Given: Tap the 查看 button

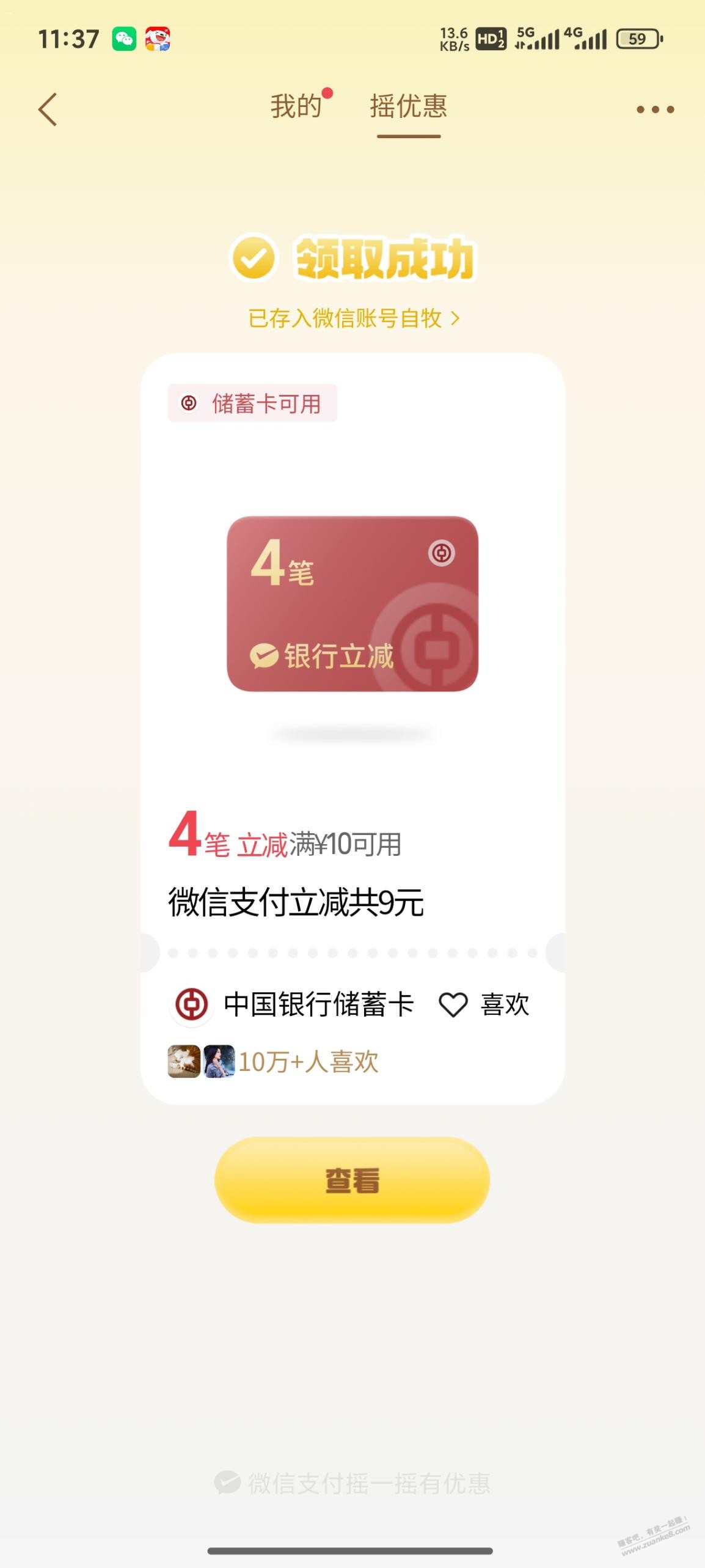Looking at the screenshot, I should [352, 1180].
